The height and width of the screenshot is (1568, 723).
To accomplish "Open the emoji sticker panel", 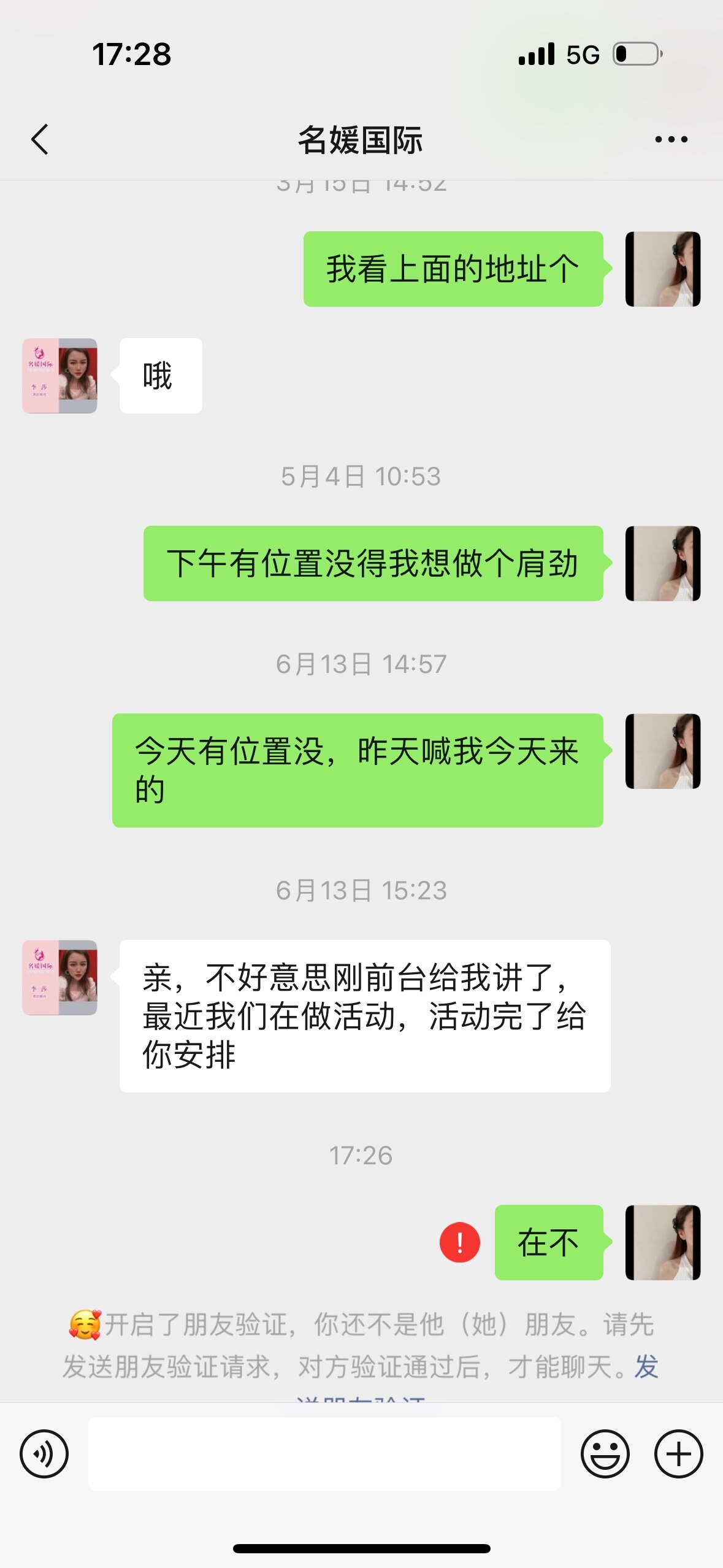I will click(x=605, y=1453).
